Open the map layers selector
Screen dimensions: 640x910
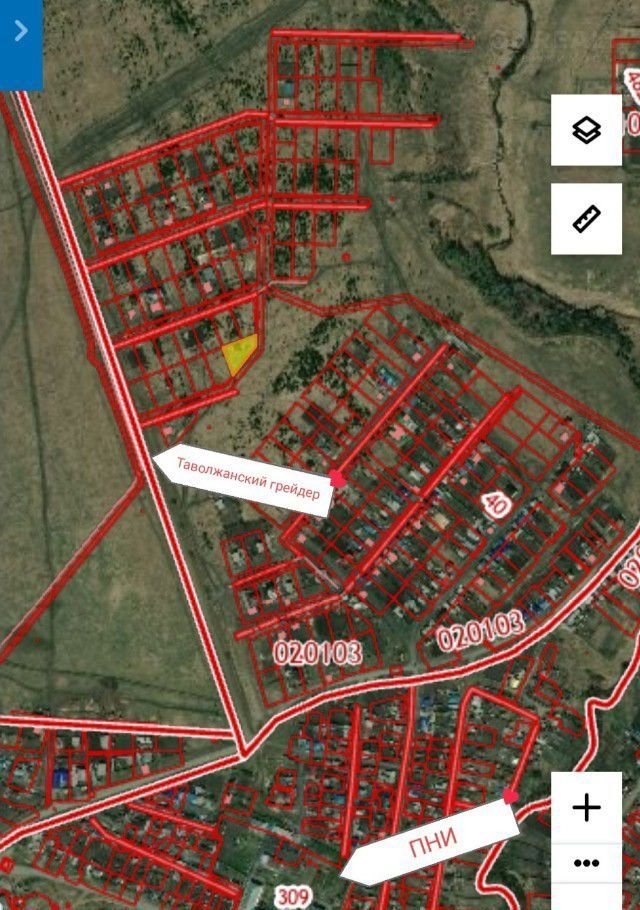pyautogui.click(x=586, y=130)
